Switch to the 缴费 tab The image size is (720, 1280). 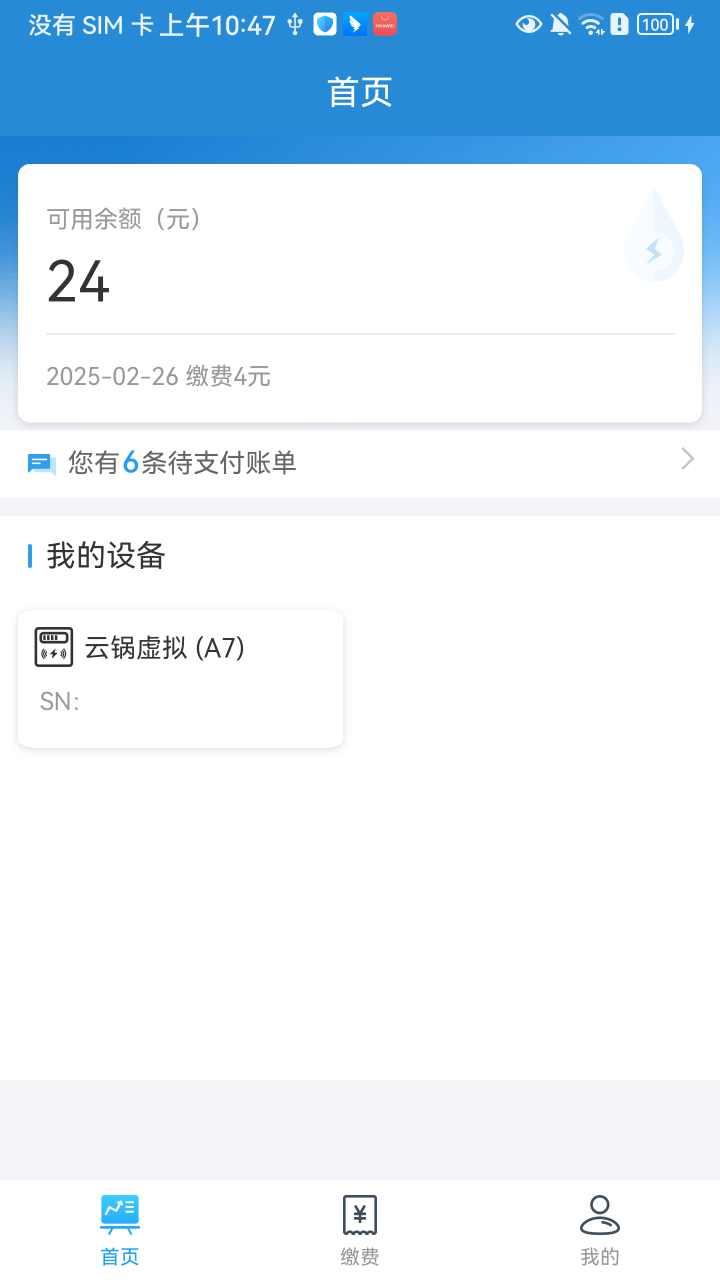pyautogui.click(x=359, y=1228)
